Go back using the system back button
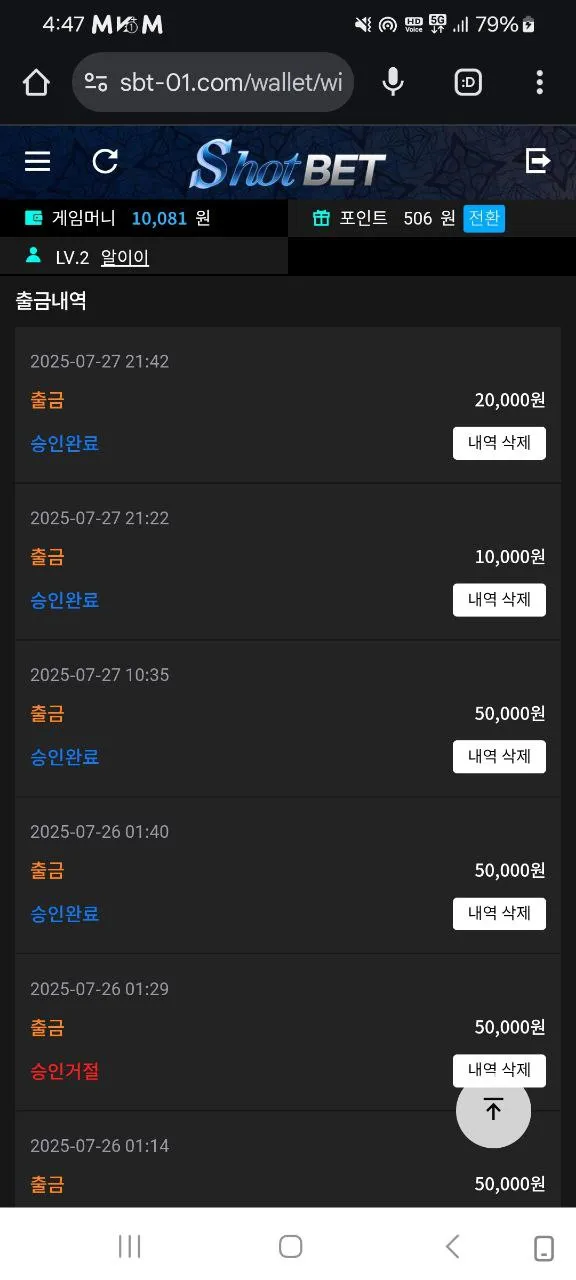Screen dimensions: 576x1280 pyautogui.click(x=452, y=1246)
